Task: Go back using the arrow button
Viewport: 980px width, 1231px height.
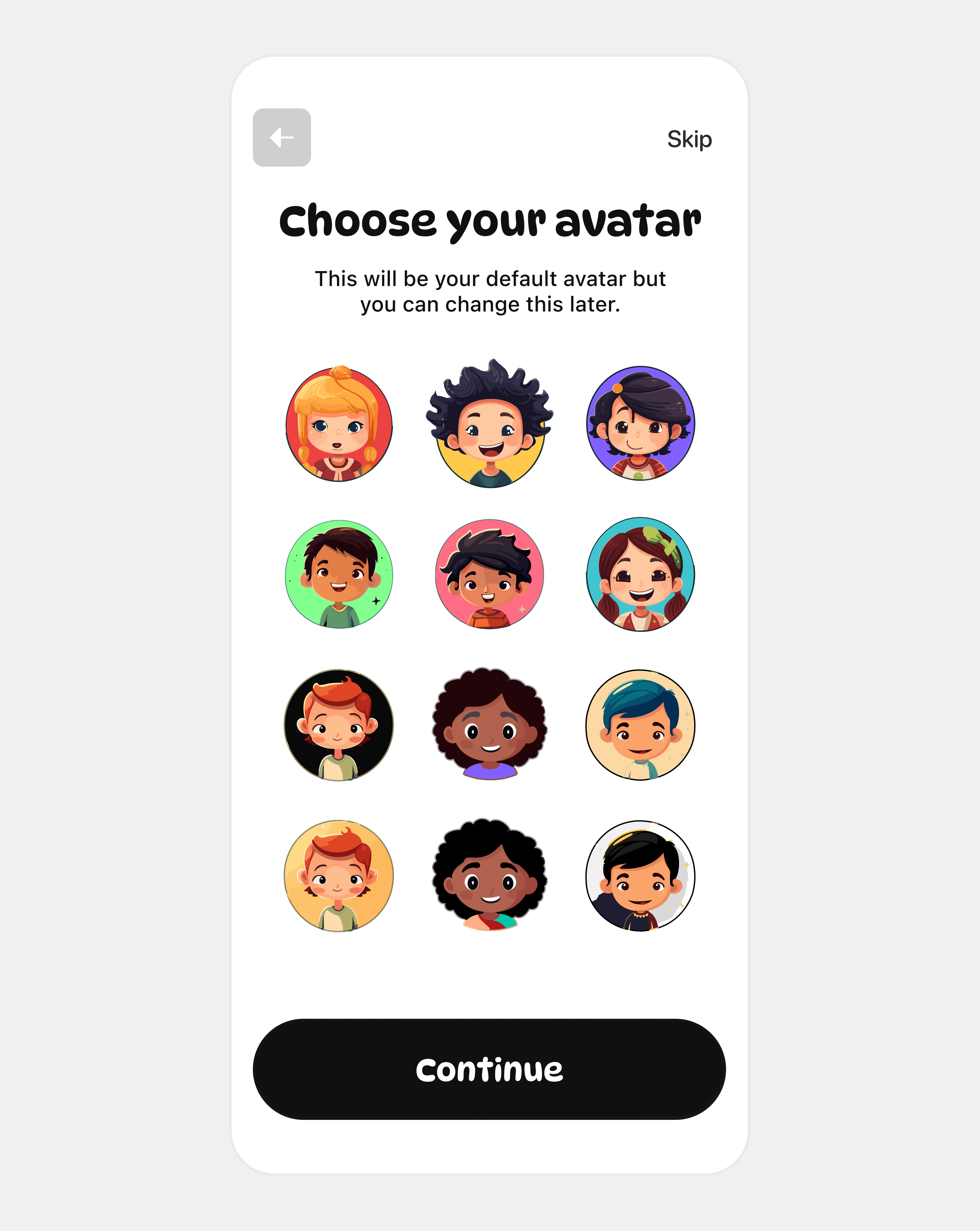Action: click(x=282, y=138)
